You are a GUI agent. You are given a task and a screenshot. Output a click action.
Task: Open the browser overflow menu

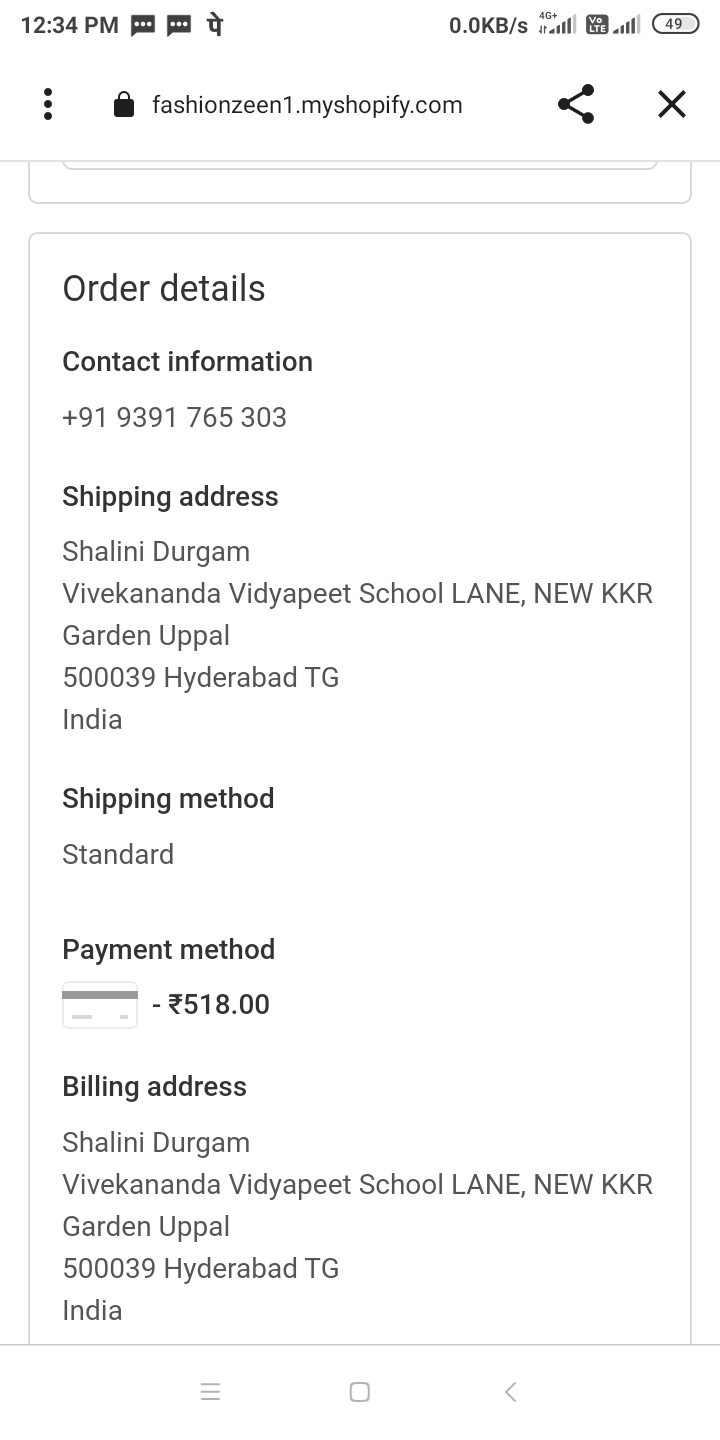tap(47, 104)
